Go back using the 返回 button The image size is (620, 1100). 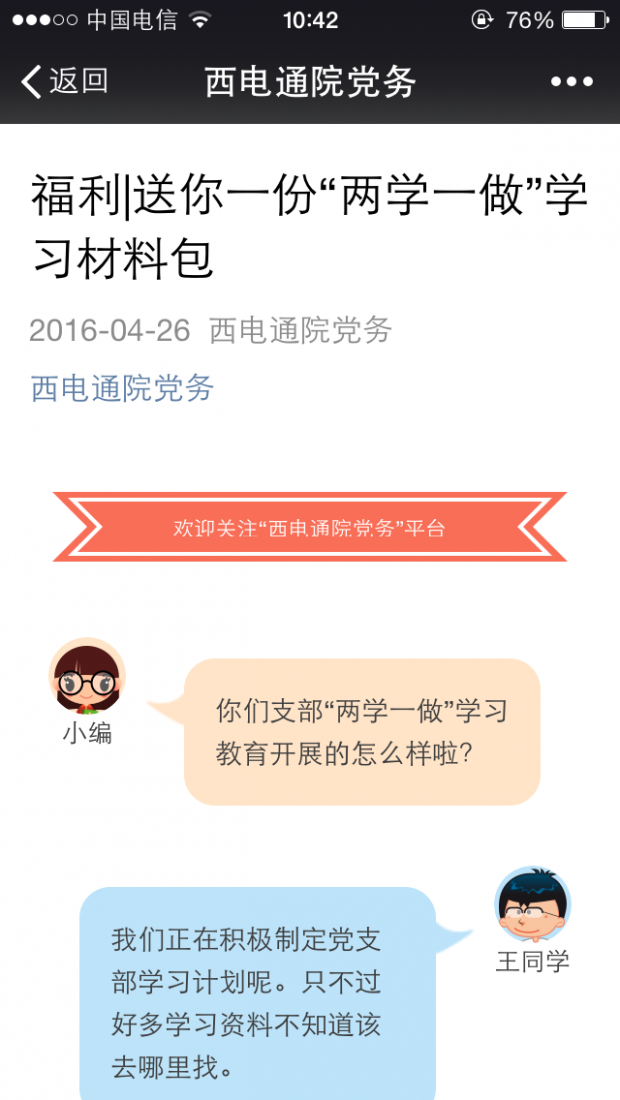point(65,81)
